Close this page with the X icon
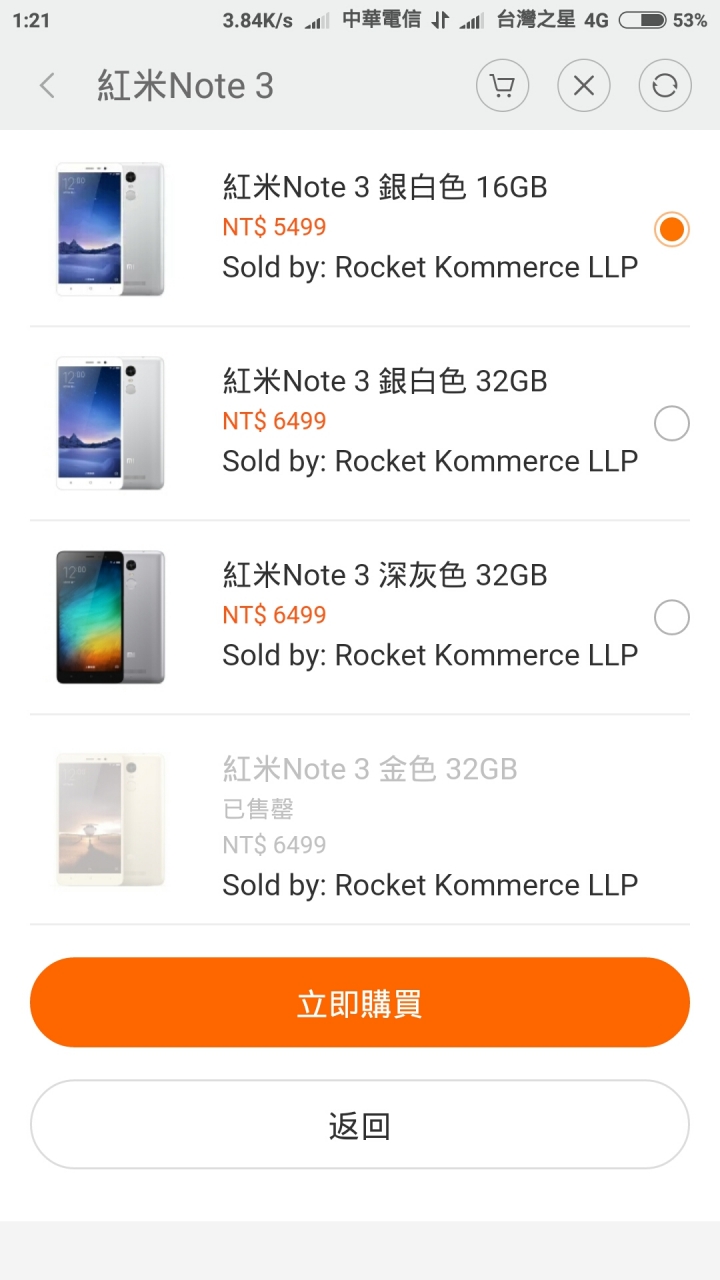Viewport: 720px width, 1280px height. tap(584, 86)
